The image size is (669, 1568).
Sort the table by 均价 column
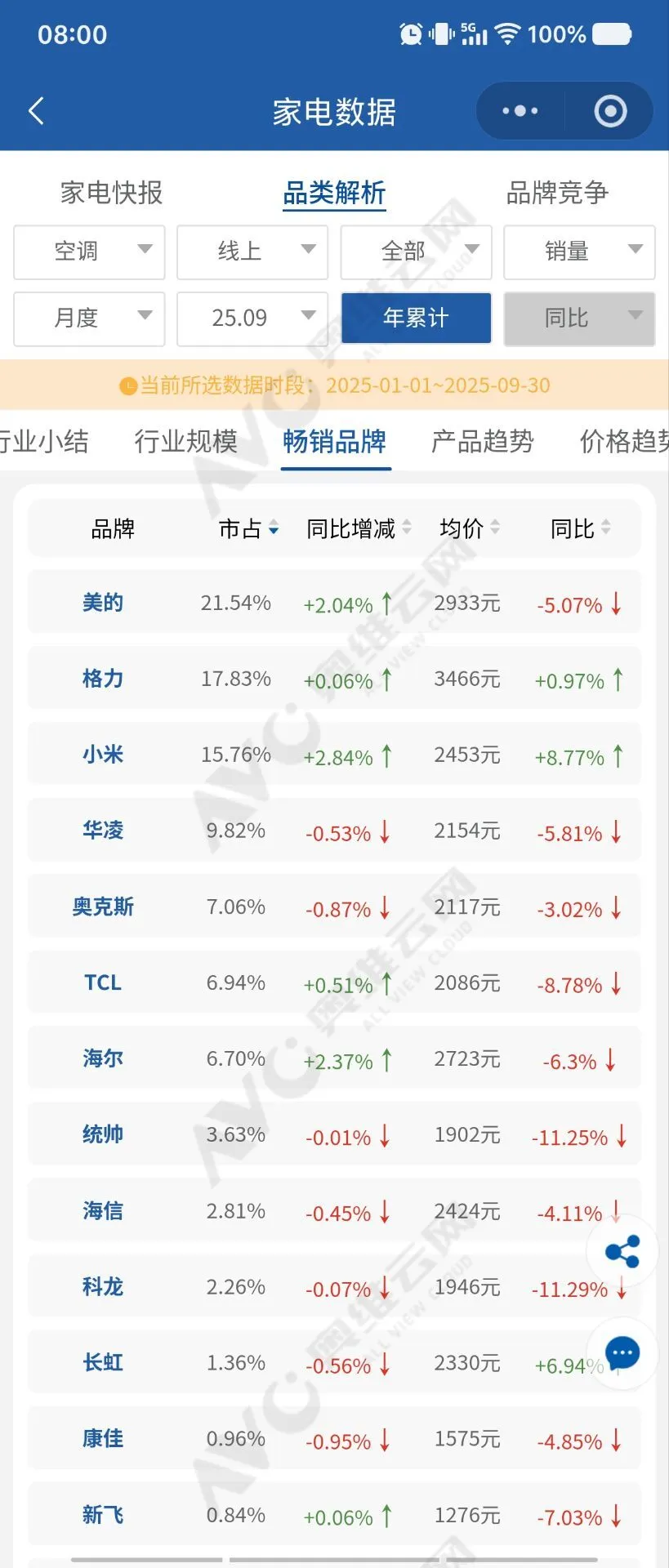(469, 529)
